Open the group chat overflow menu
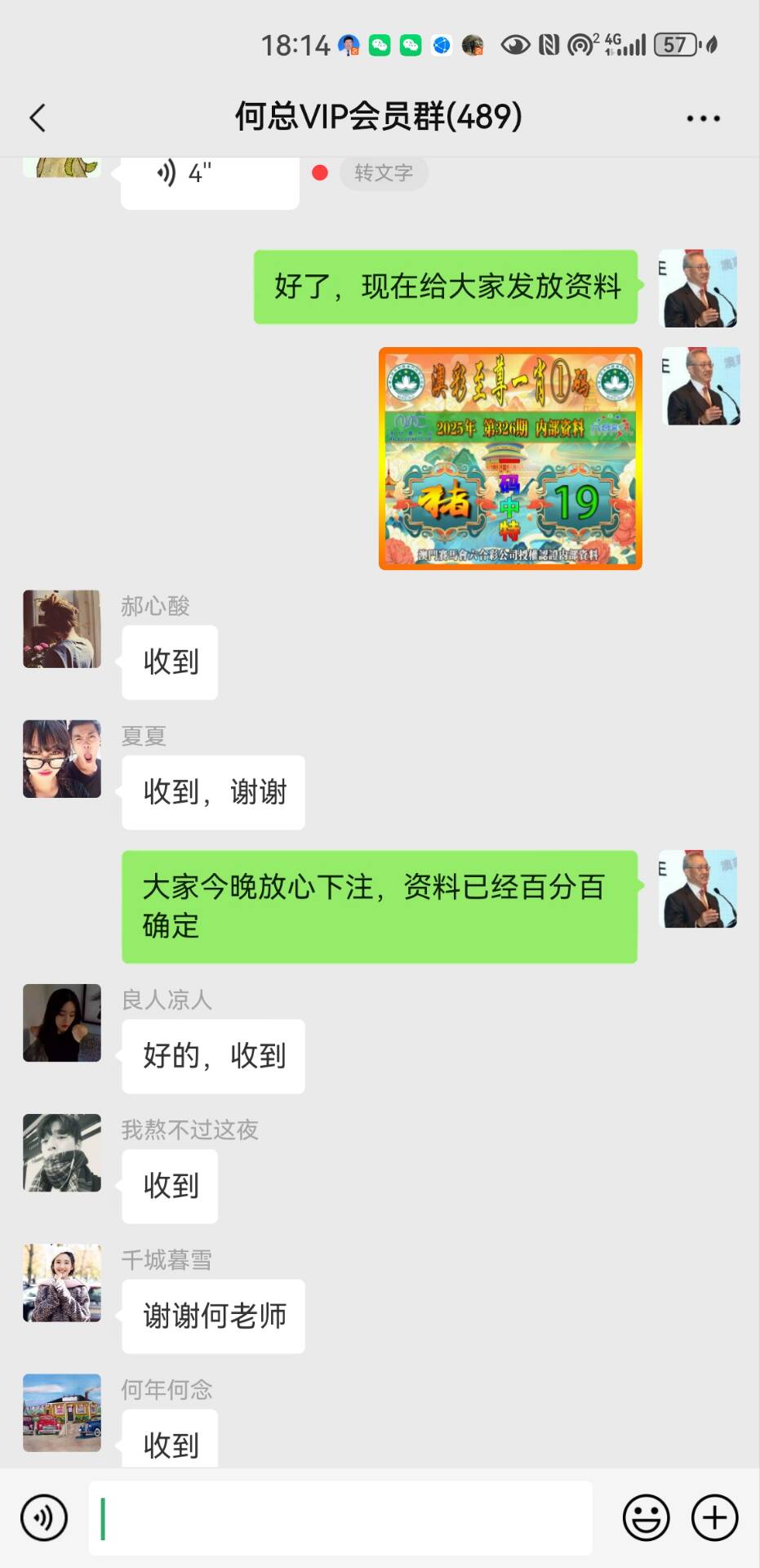Screen dimensions: 760x1568 pyautogui.click(x=703, y=118)
